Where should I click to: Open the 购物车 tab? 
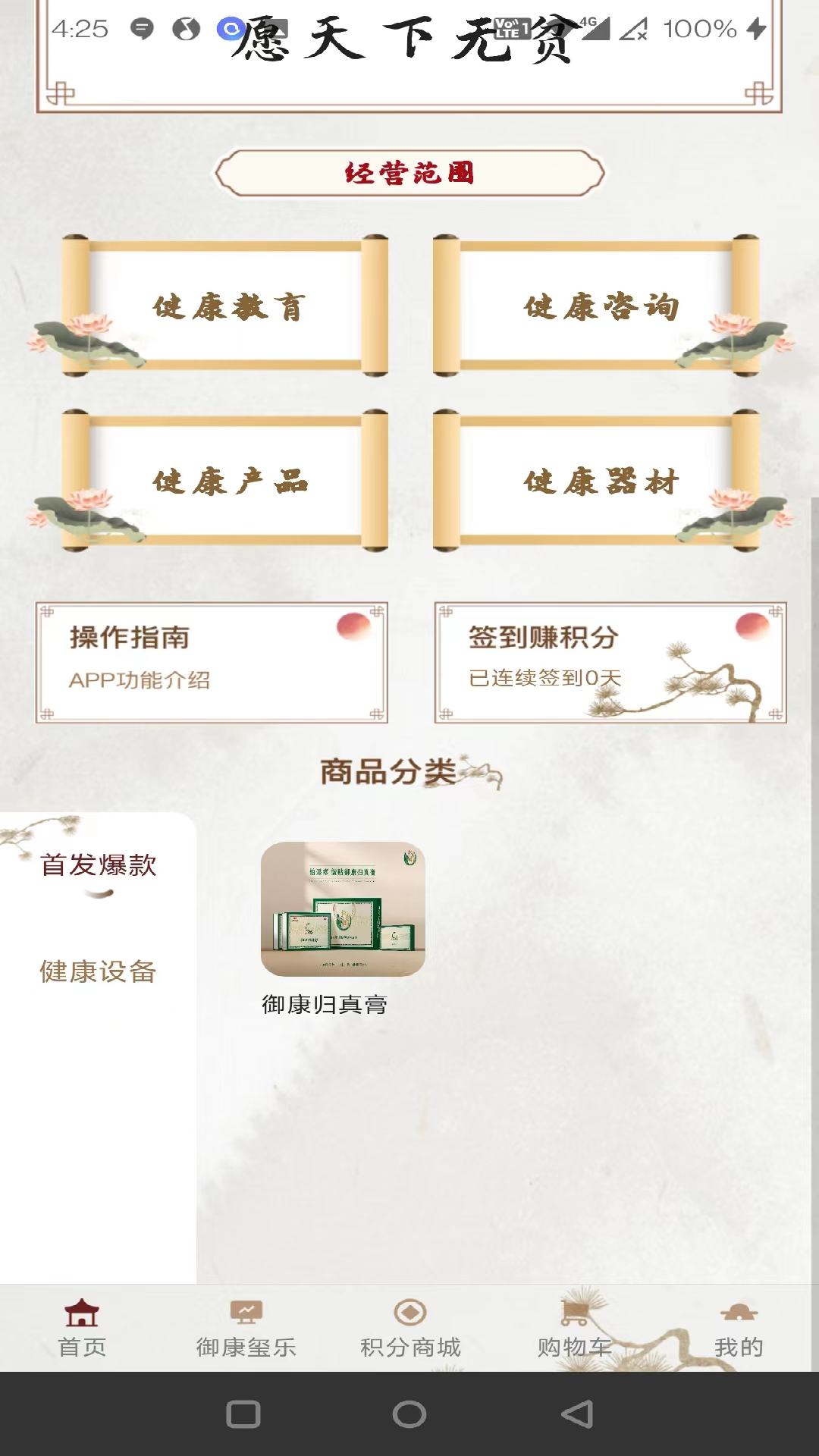(x=574, y=1328)
